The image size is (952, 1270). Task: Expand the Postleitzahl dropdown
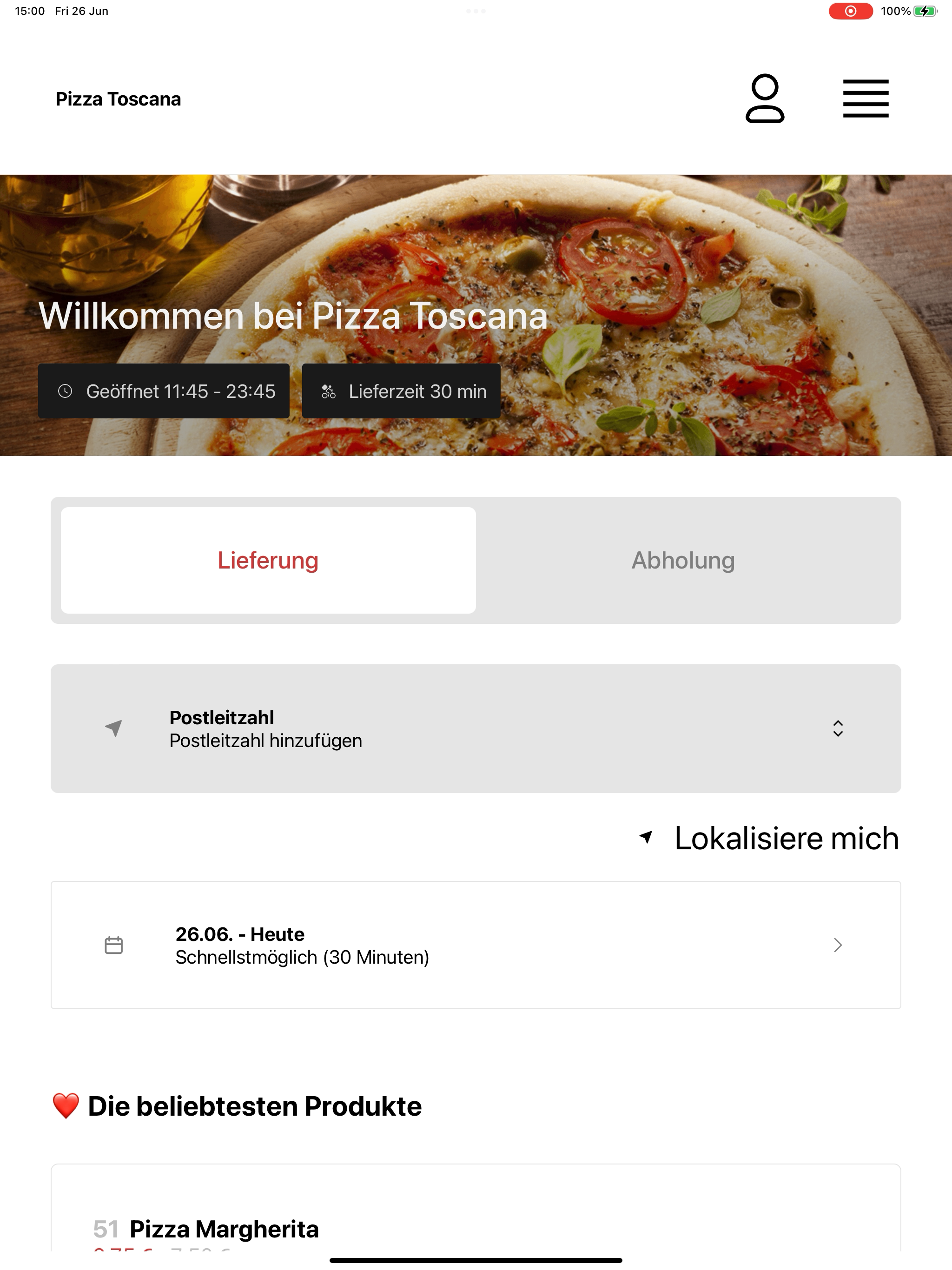click(x=476, y=728)
